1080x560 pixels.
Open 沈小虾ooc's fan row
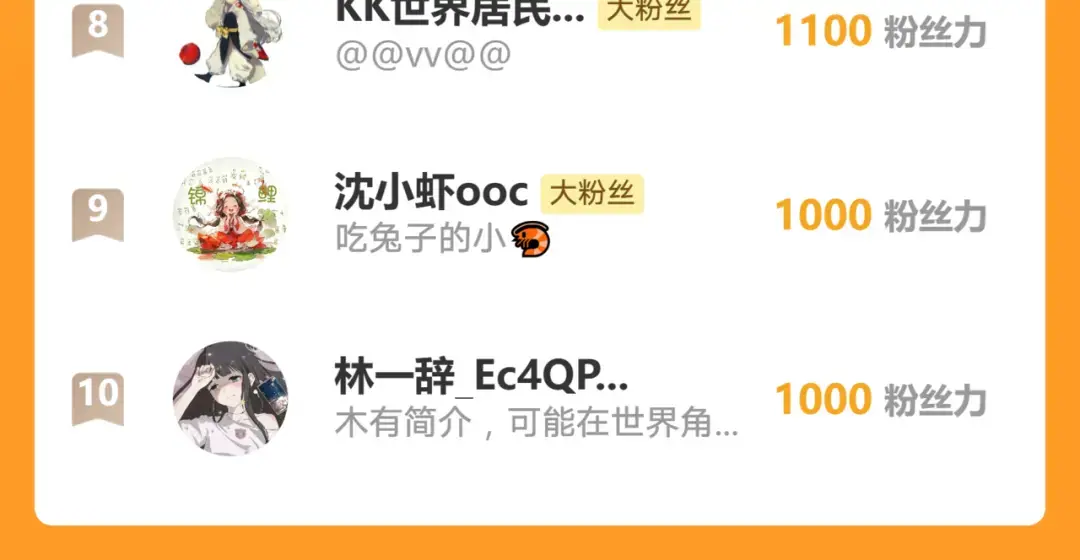coord(539,214)
